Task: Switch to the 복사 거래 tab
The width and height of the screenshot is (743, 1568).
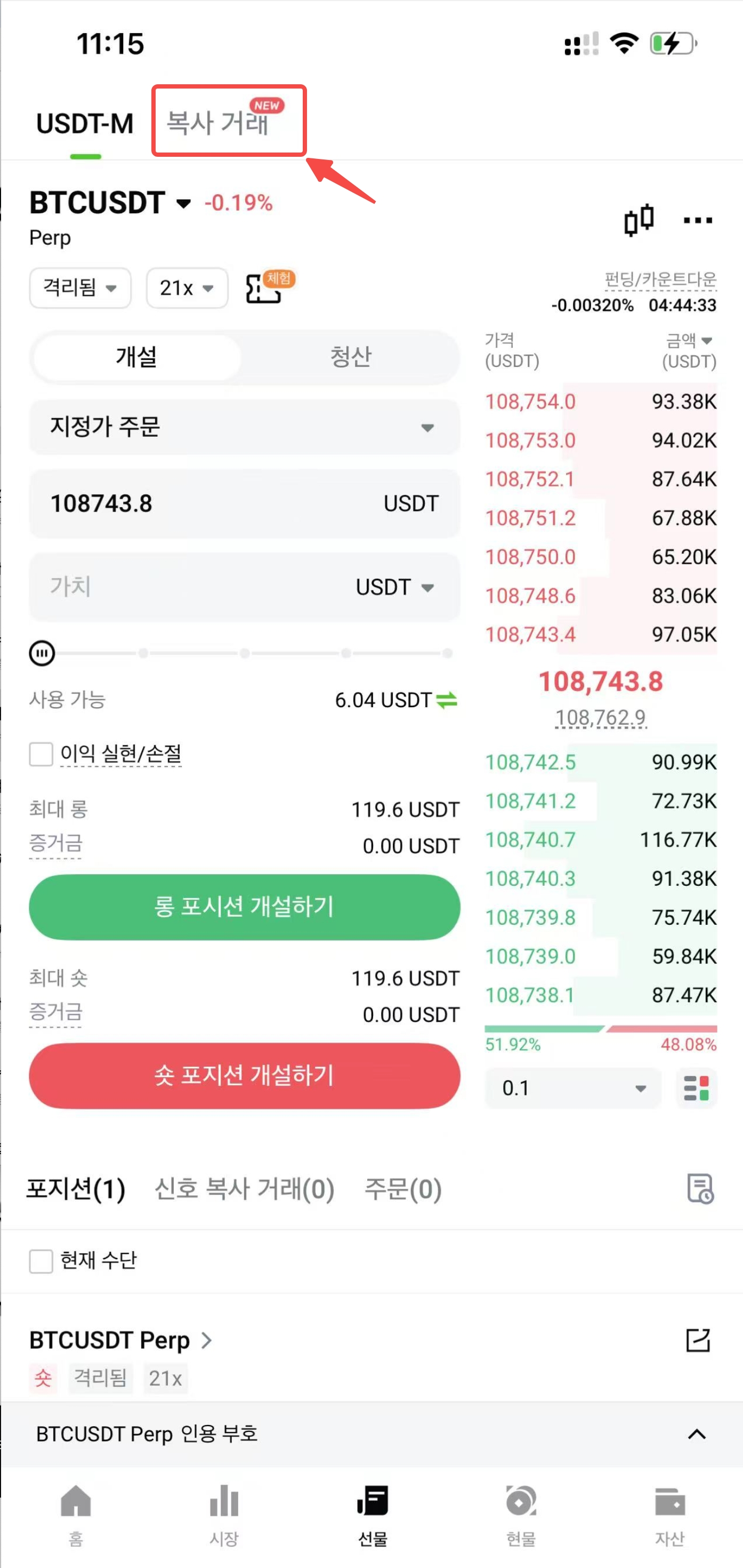Action: pyautogui.click(x=218, y=122)
